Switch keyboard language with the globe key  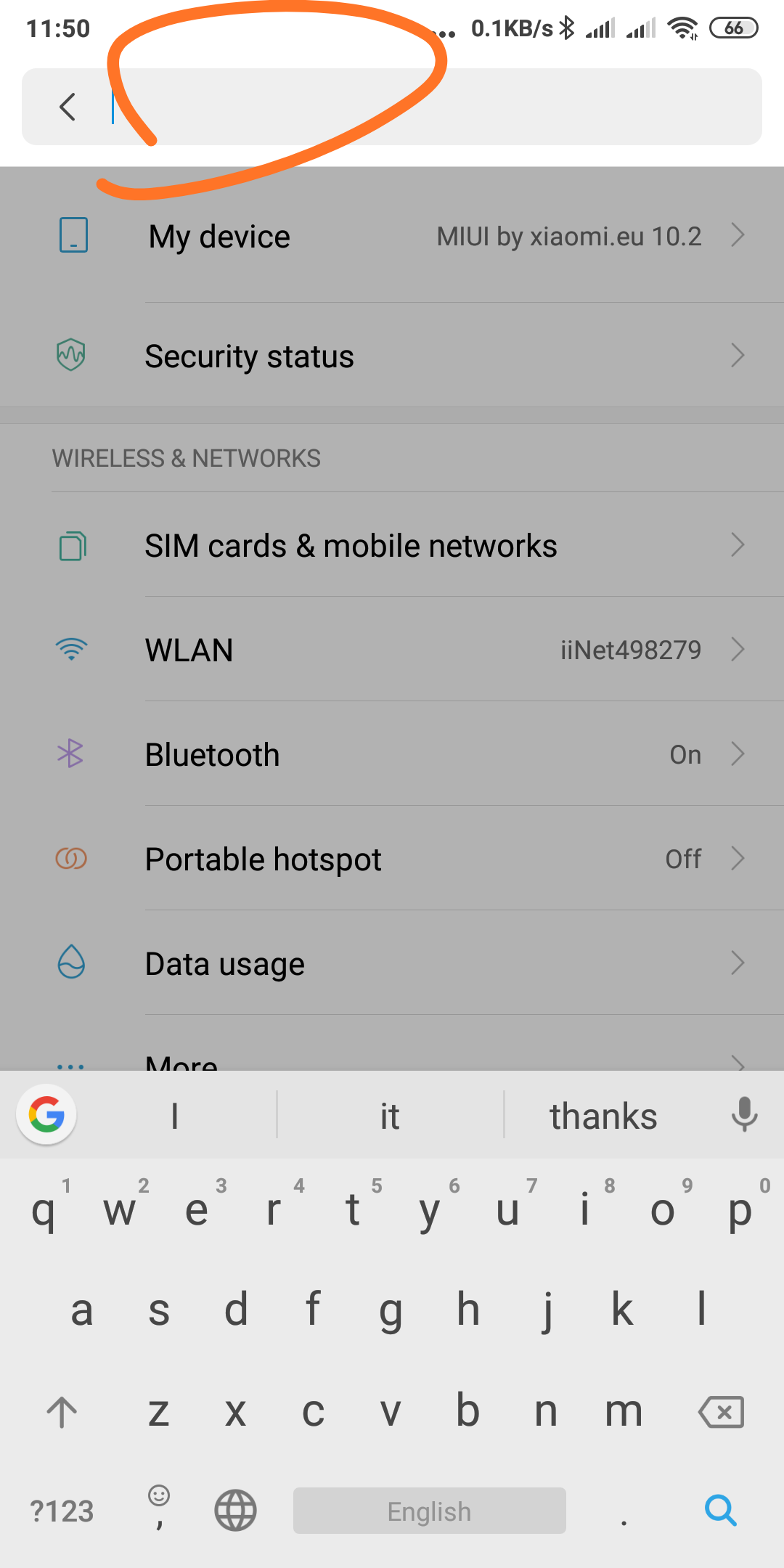point(235,1511)
